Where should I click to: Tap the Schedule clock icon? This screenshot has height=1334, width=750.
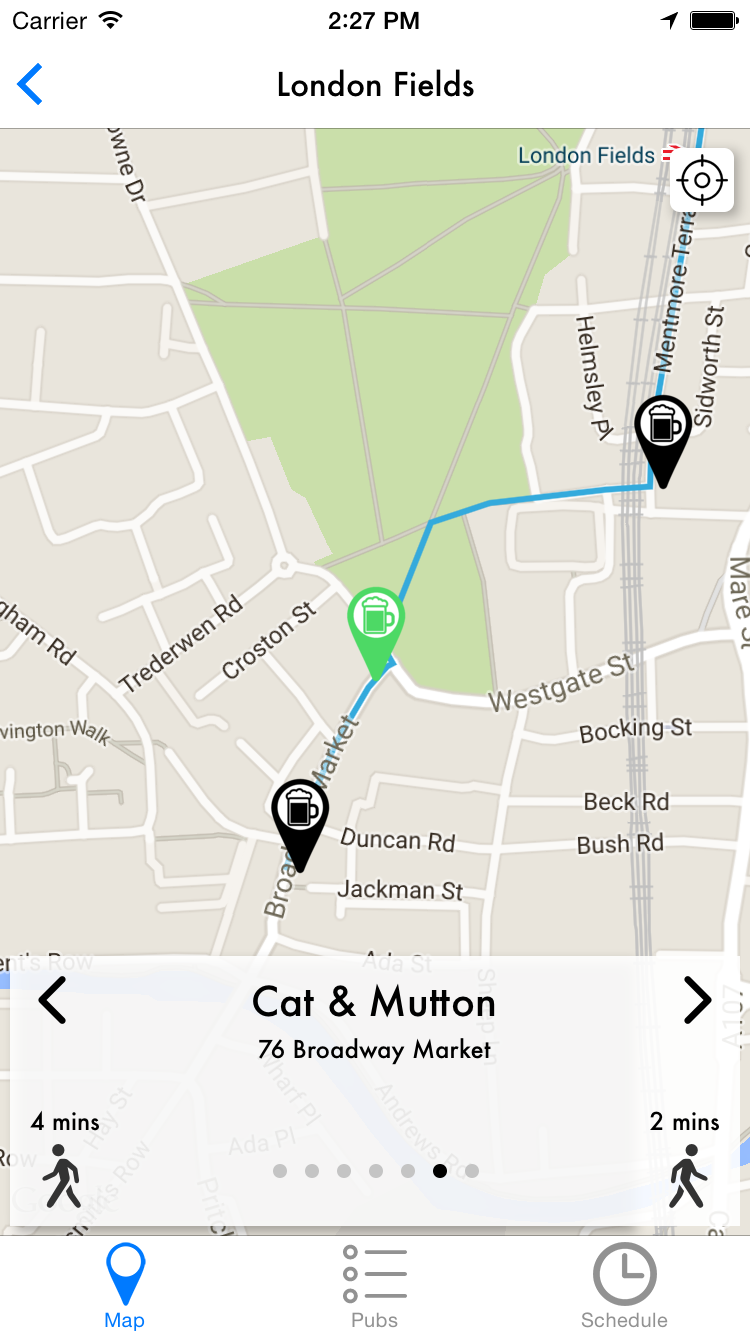point(624,1272)
